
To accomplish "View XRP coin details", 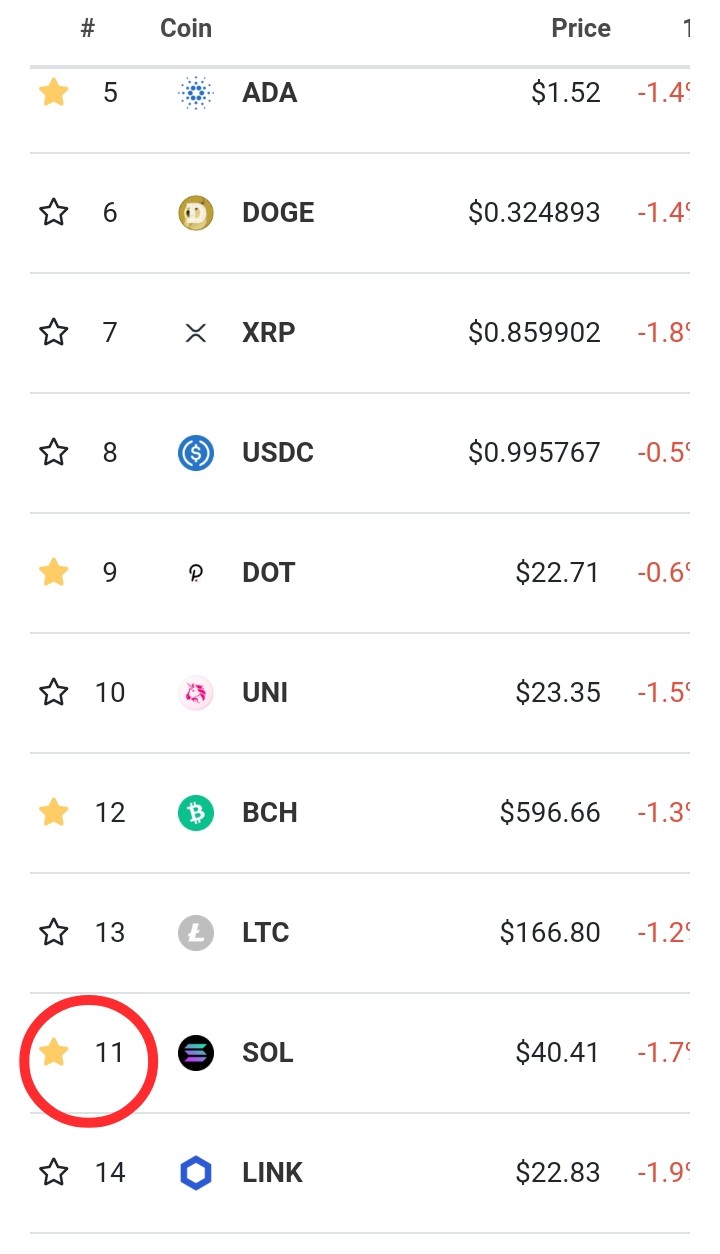I will point(360,333).
